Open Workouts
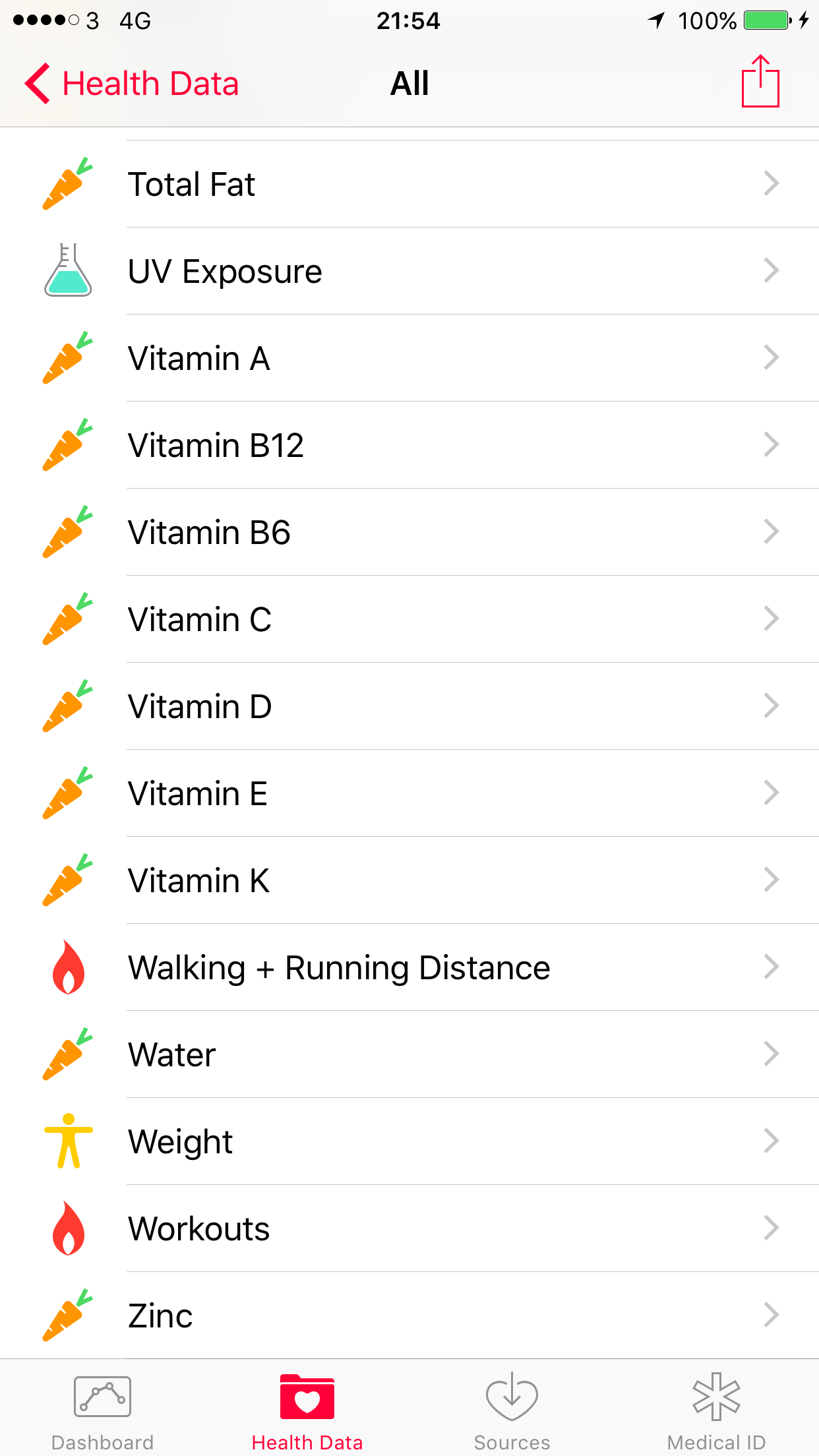The width and height of the screenshot is (819, 1456). coord(409,1228)
